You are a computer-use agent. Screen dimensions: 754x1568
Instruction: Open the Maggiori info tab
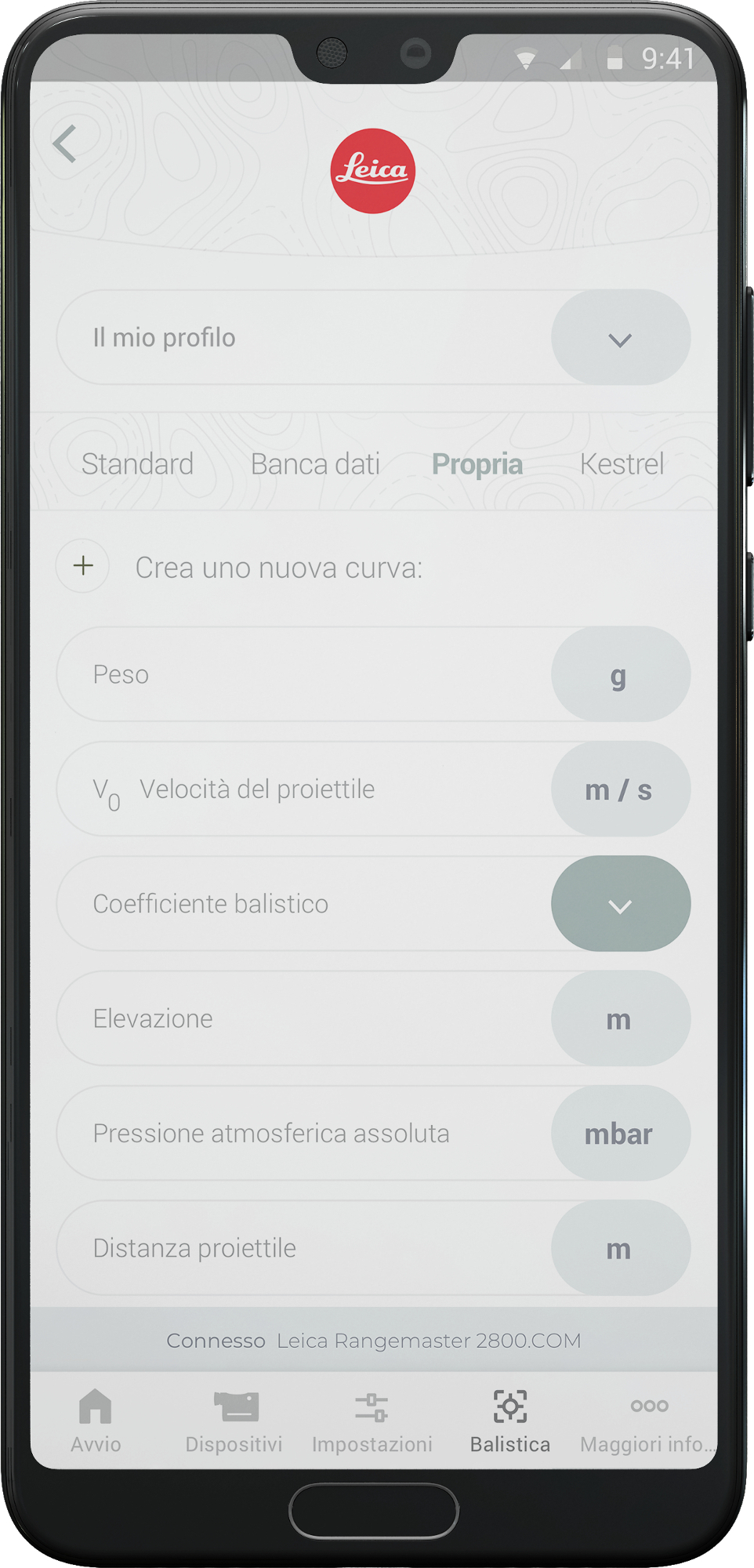(647, 1421)
